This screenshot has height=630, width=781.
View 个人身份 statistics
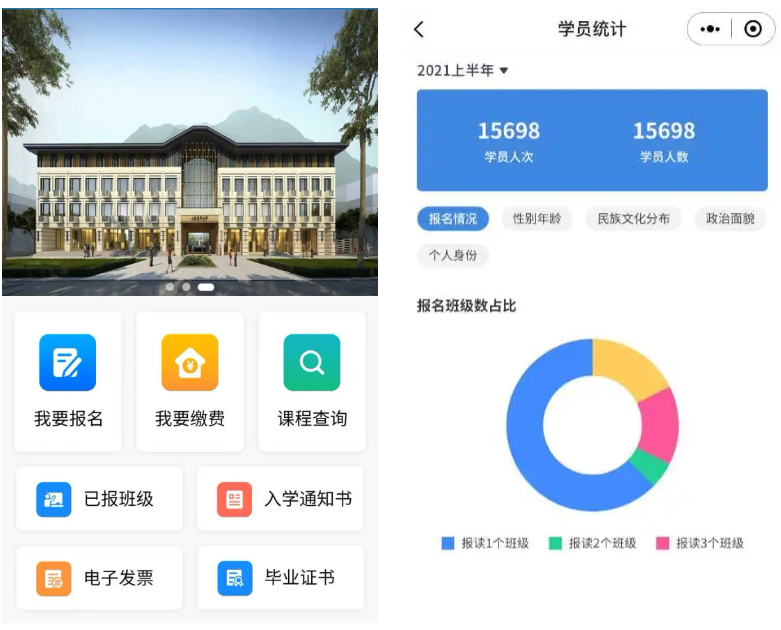452,256
